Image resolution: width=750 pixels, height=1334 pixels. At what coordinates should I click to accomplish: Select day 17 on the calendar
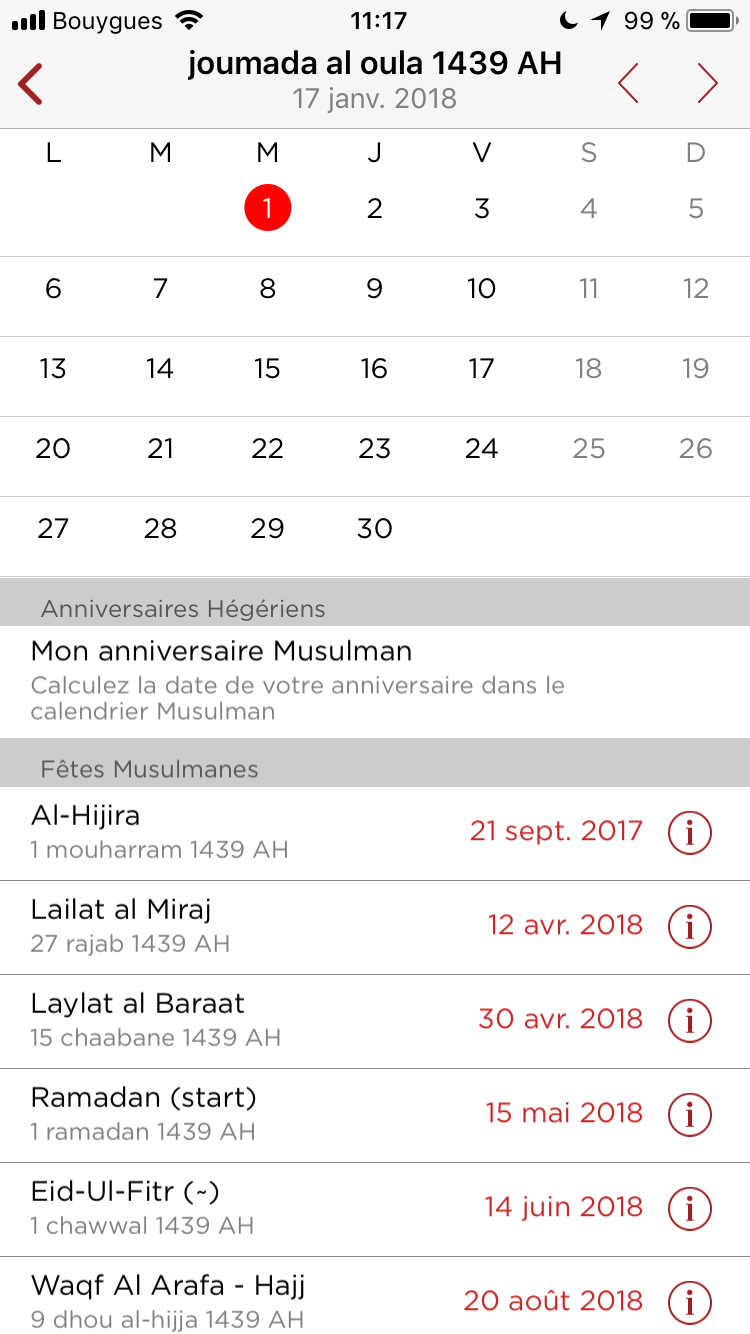pos(481,368)
